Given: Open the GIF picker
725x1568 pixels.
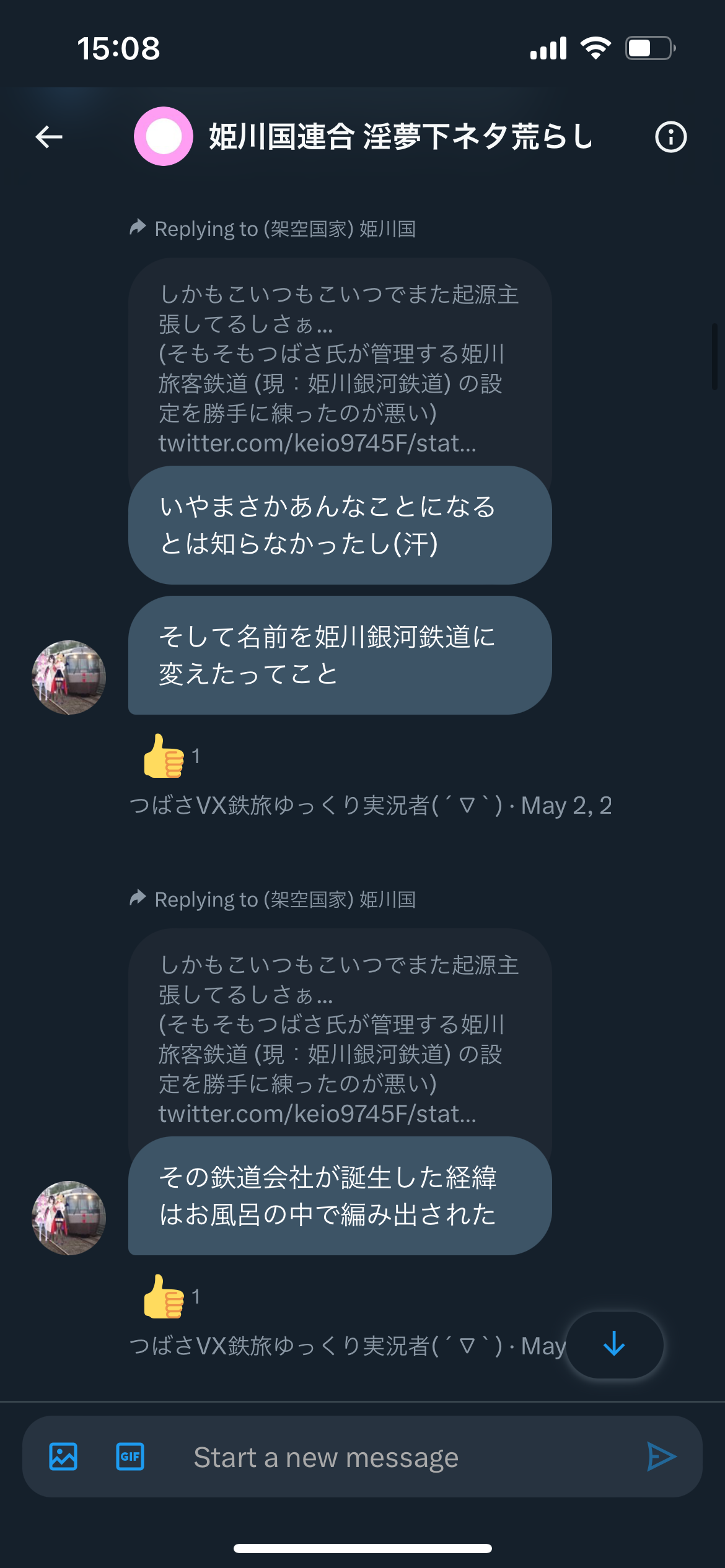Looking at the screenshot, I should [130, 1457].
